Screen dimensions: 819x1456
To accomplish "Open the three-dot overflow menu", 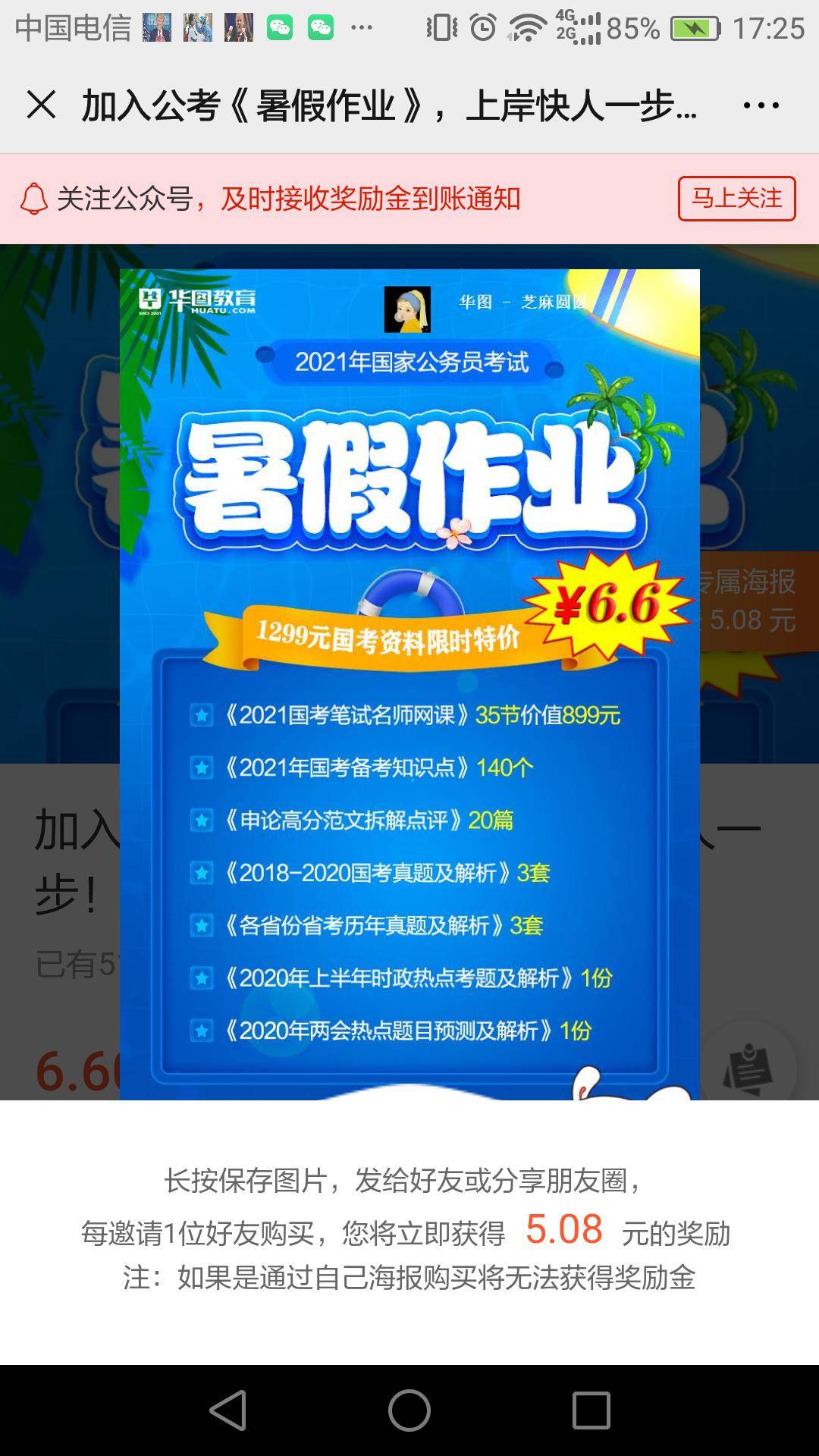I will (761, 105).
